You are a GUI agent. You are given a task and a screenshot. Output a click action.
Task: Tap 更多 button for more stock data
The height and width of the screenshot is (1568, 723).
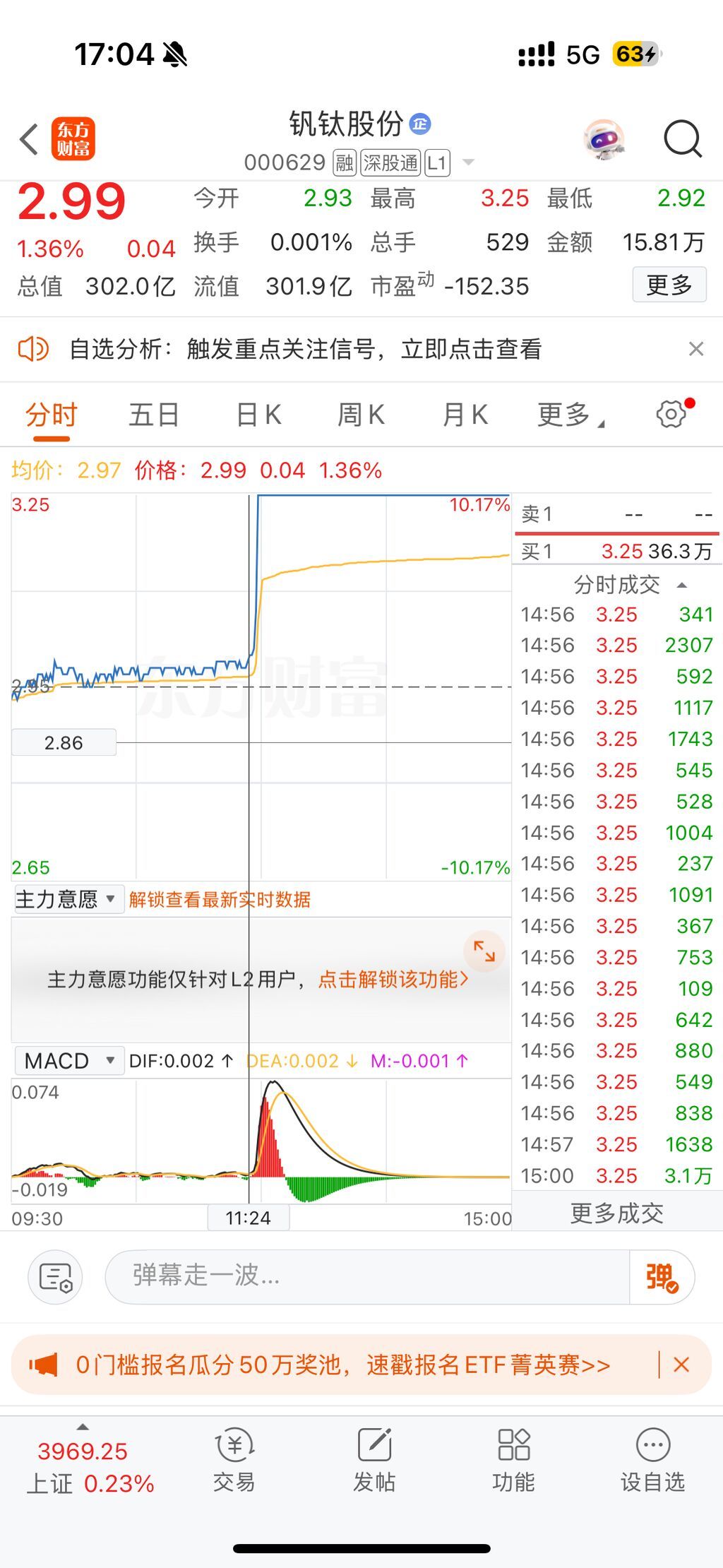pyautogui.click(x=669, y=285)
